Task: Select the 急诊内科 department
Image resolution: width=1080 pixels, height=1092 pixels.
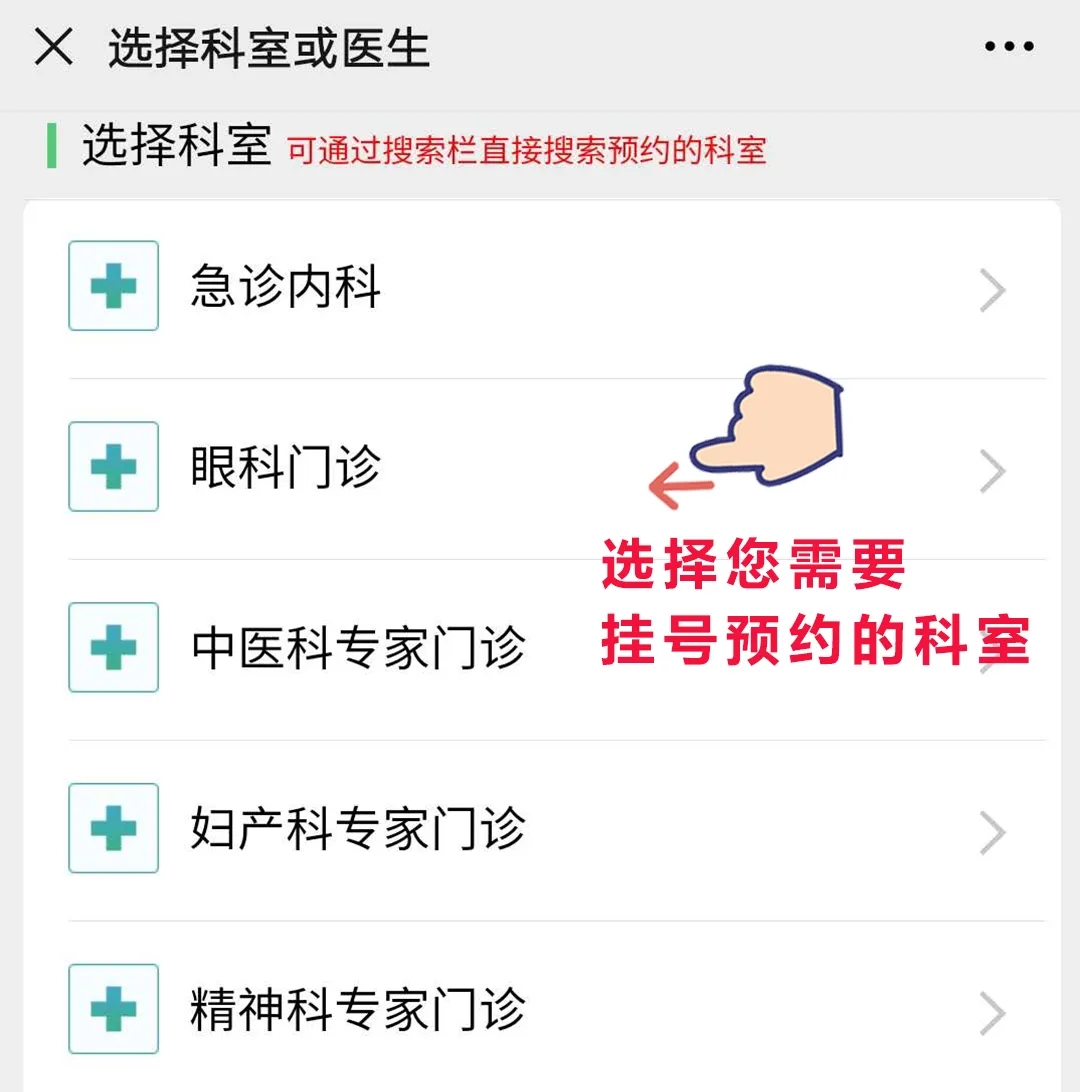Action: point(286,288)
